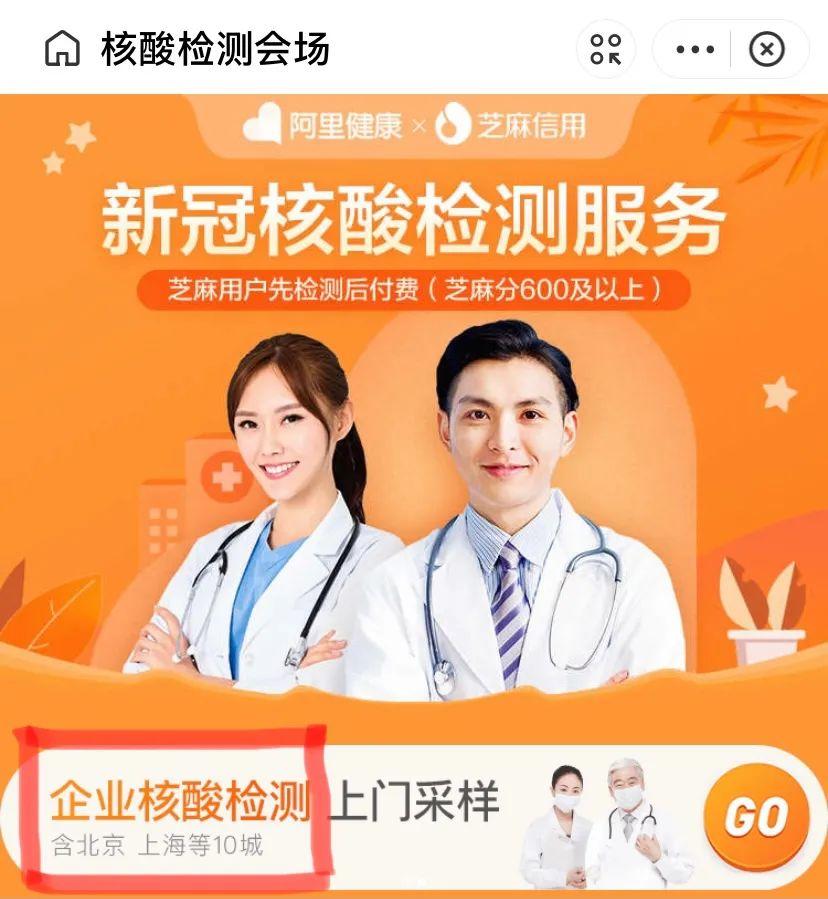828x899 pixels.
Task: Open the mini program switcher icon
Action: 606,49
